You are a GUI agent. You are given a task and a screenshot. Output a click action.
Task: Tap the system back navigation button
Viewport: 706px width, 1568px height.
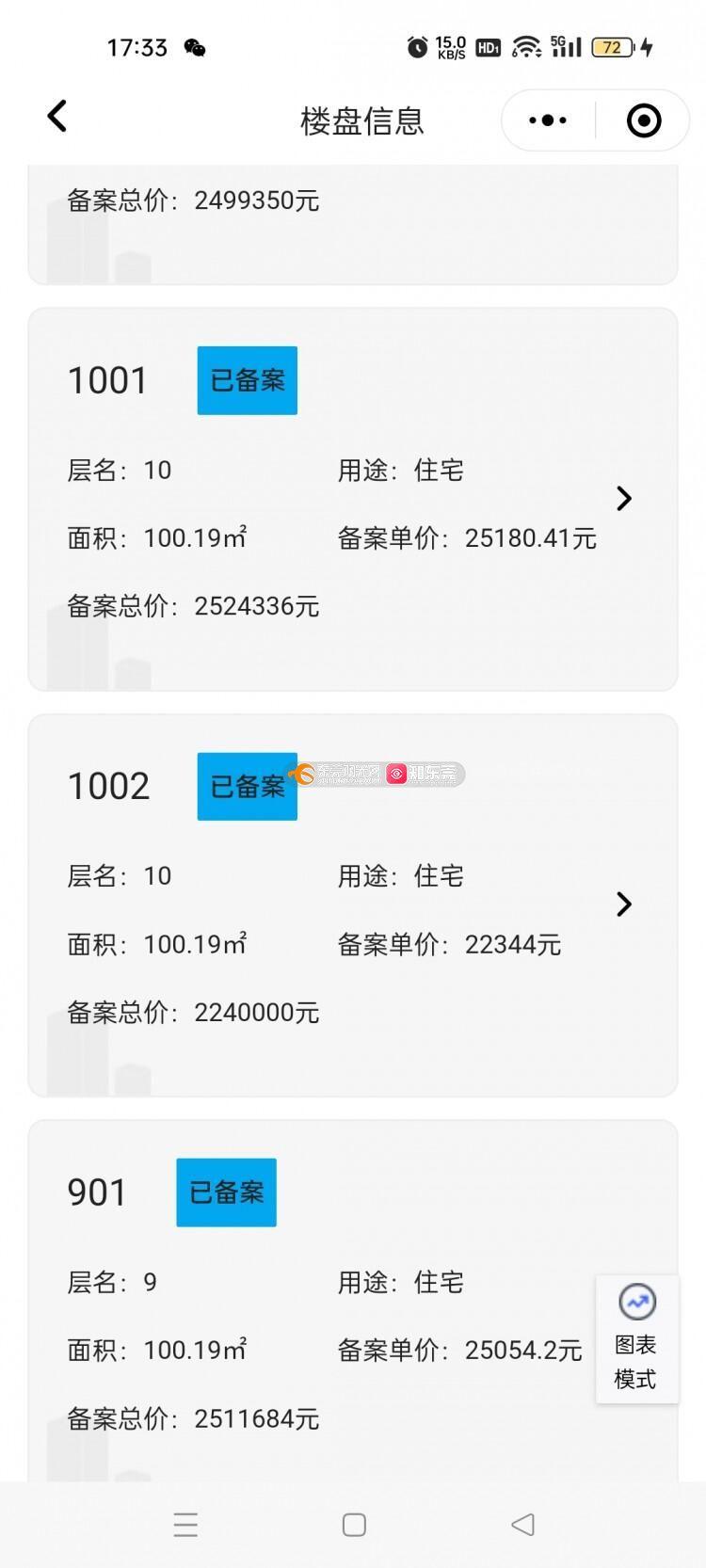click(522, 1525)
